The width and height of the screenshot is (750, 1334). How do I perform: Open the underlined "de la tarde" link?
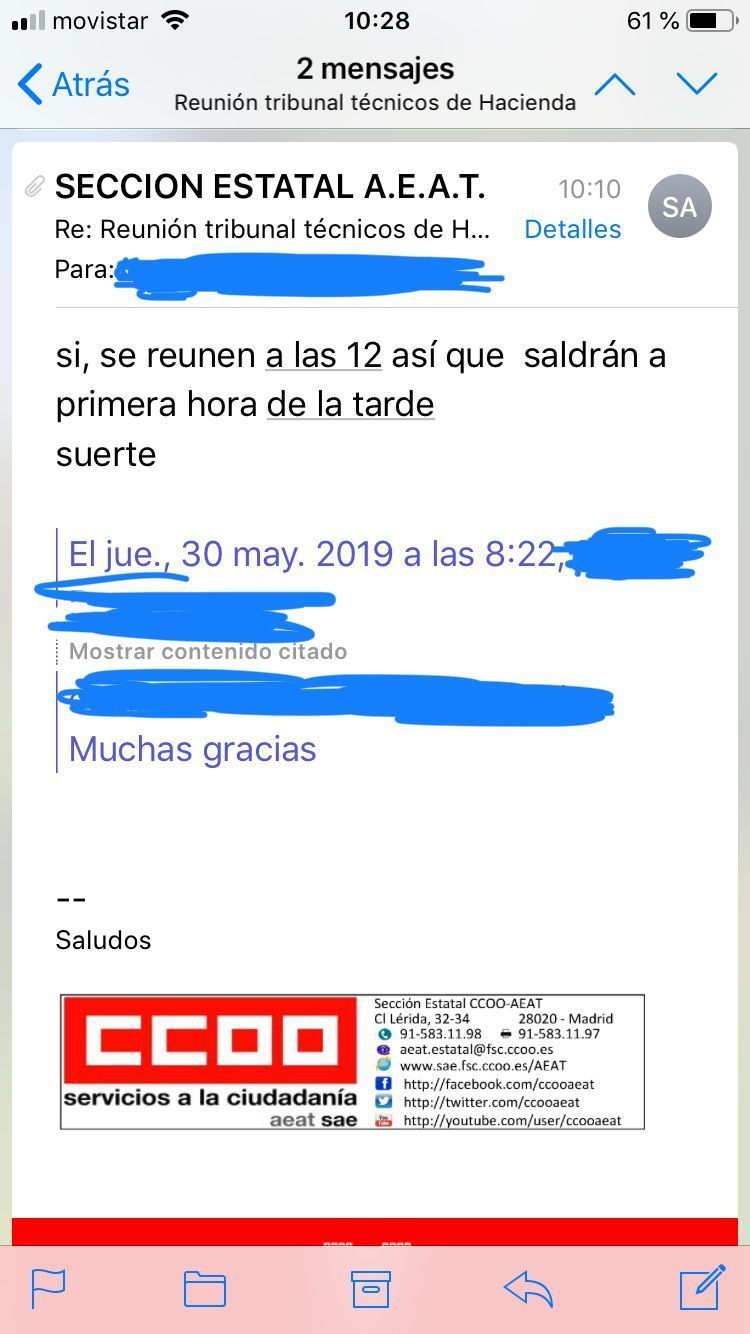[350, 405]
